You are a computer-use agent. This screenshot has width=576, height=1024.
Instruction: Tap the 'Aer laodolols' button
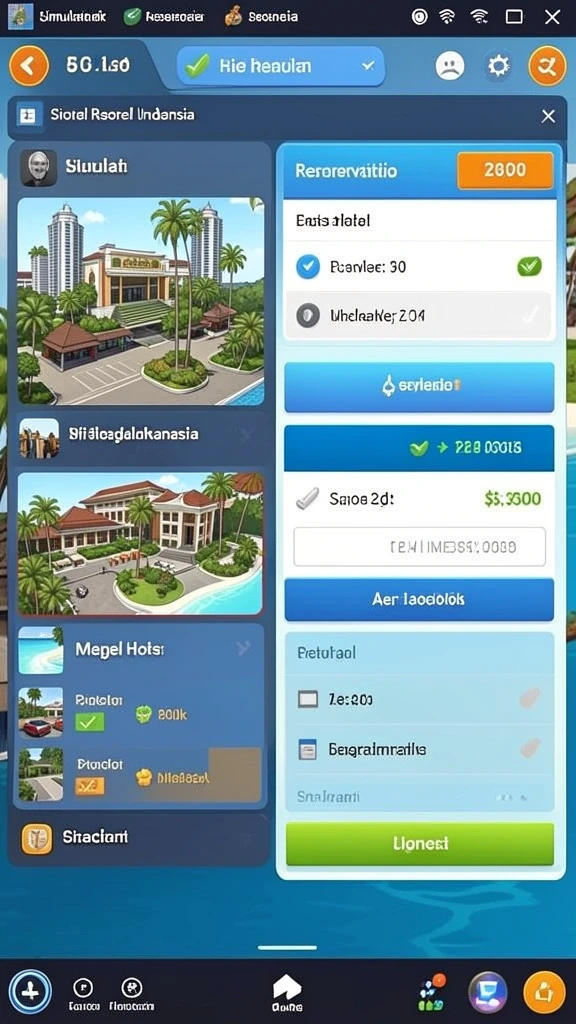click(419, 600)
